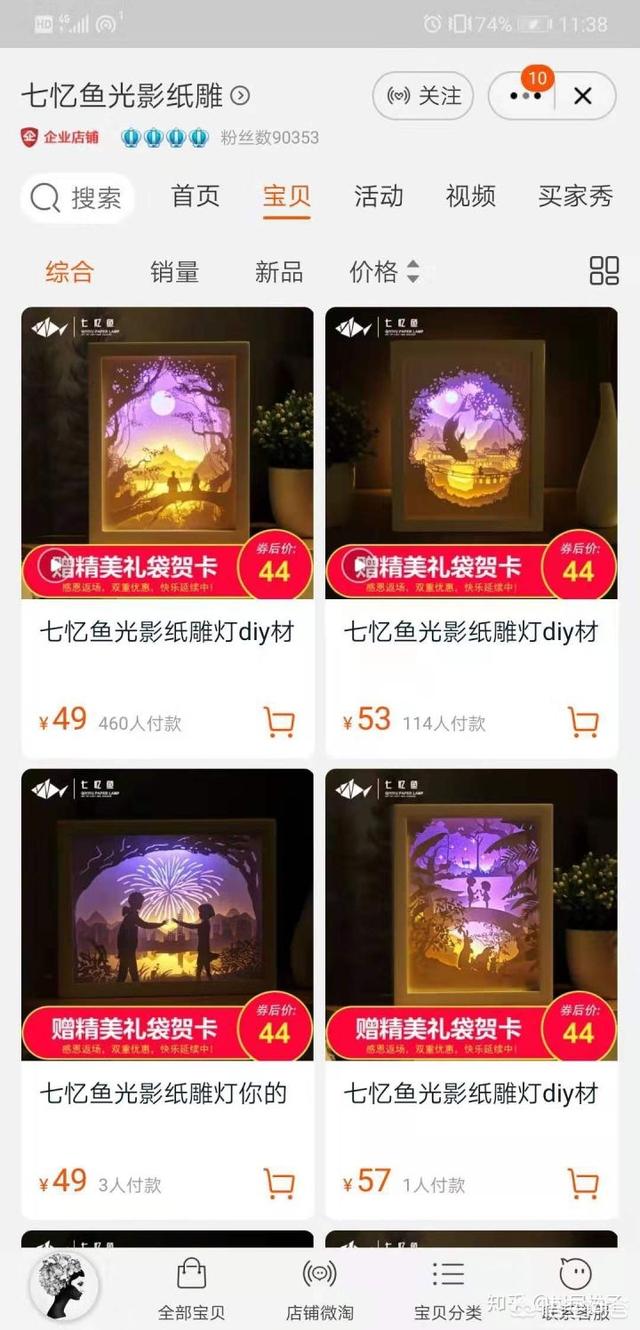Follow the shop with 关注 button
640x1330 pixels.
coord(426,96)
